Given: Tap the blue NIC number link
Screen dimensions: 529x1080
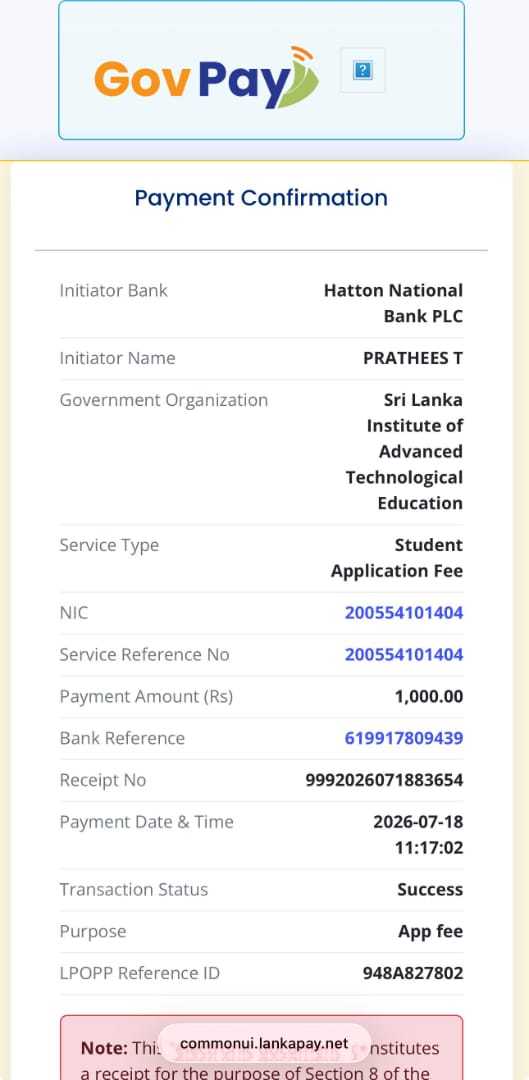Looking at the screenshot, I should [404, 613].
